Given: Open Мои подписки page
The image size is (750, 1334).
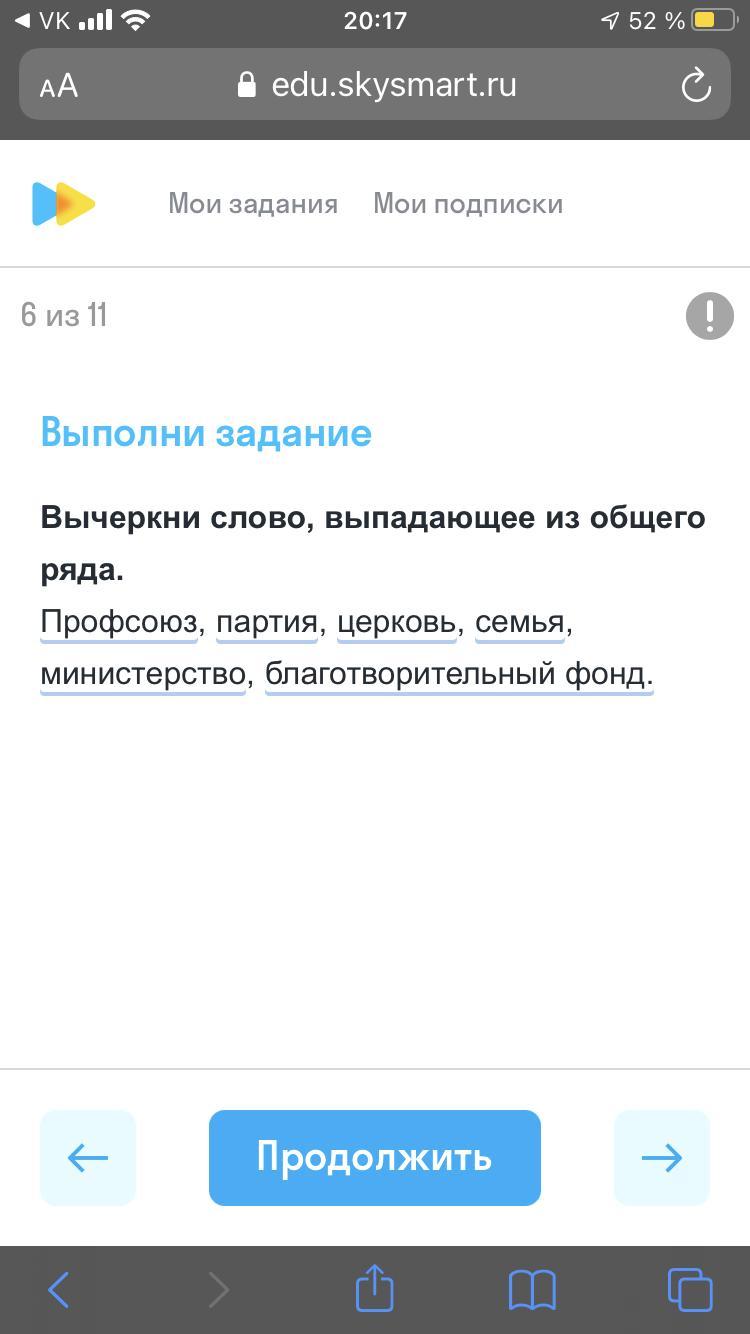Looking at the screenshot, I should (468, 204).
